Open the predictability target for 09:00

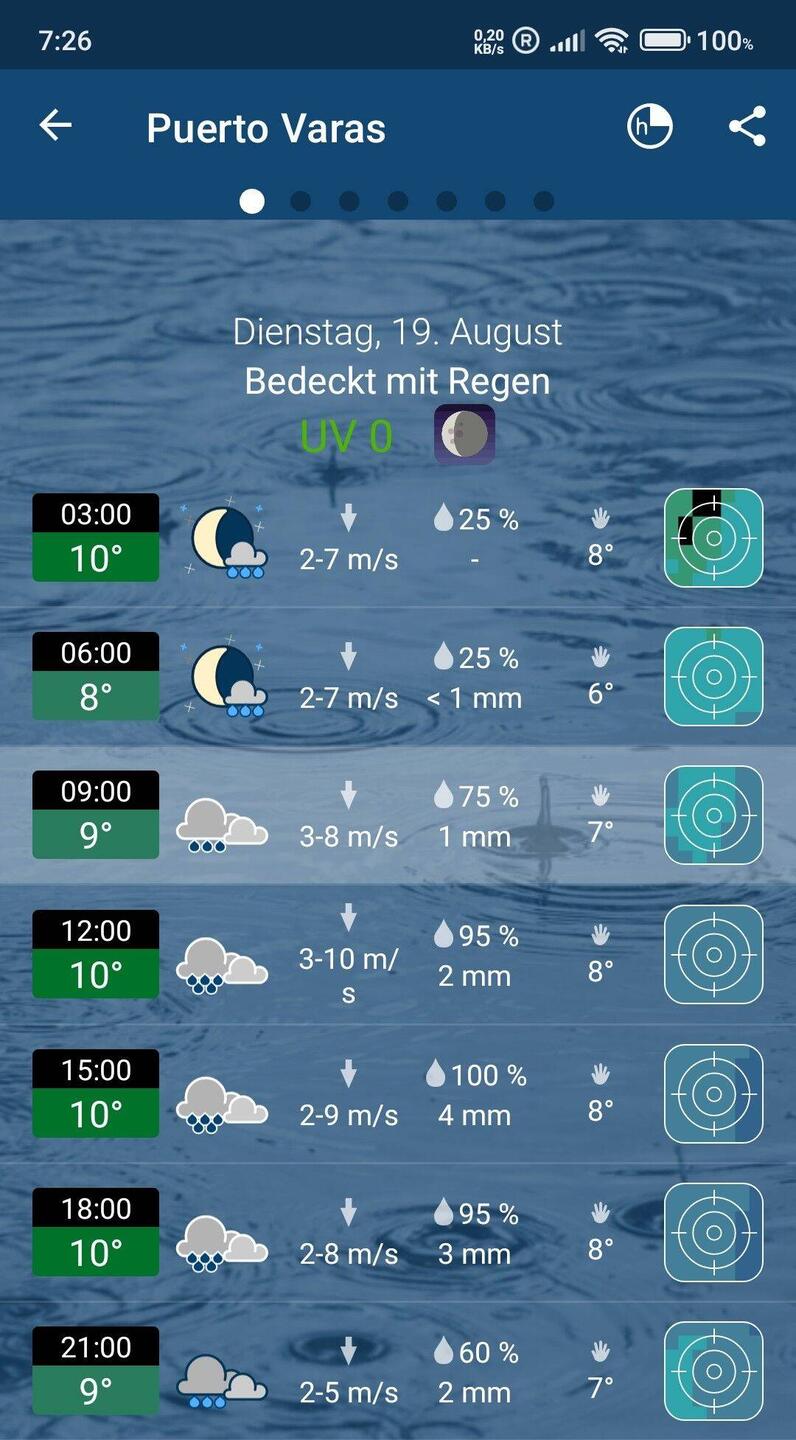coord(713,816)
